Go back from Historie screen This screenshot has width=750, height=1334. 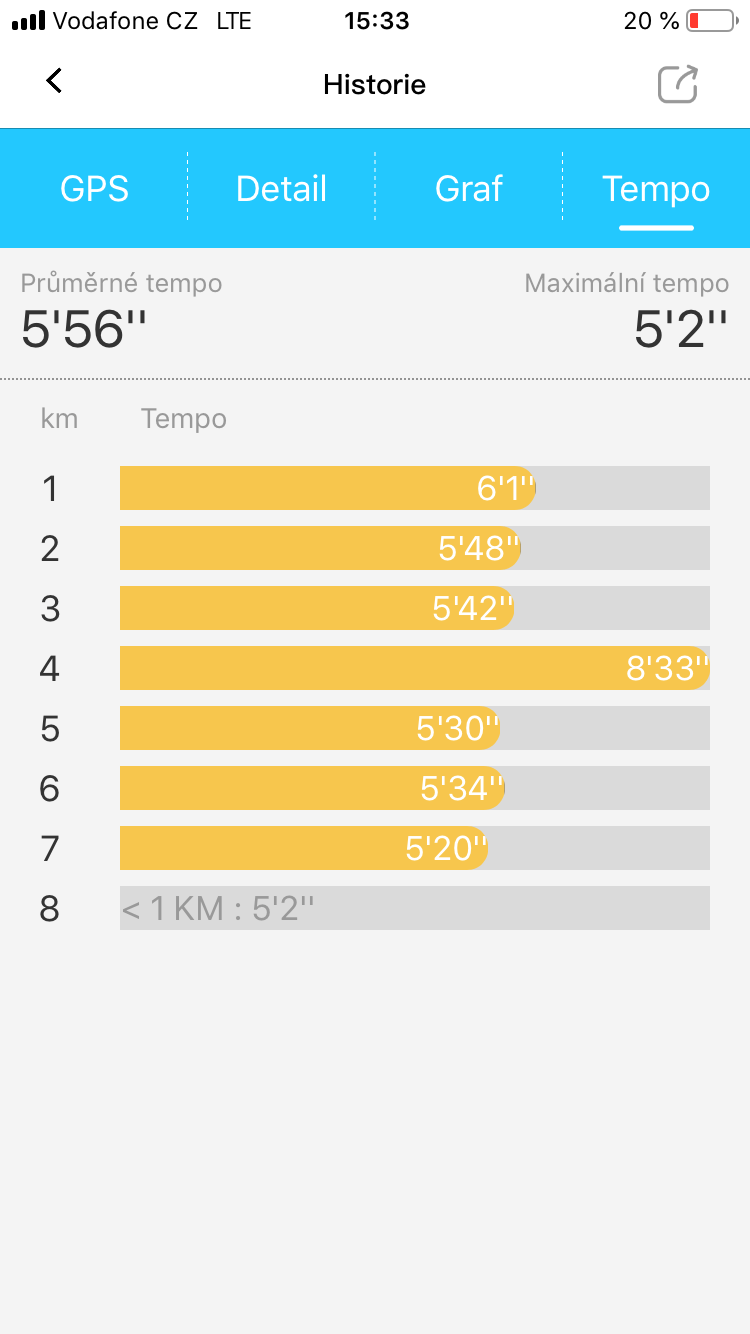pyautogui.click(x=55, y=82)
